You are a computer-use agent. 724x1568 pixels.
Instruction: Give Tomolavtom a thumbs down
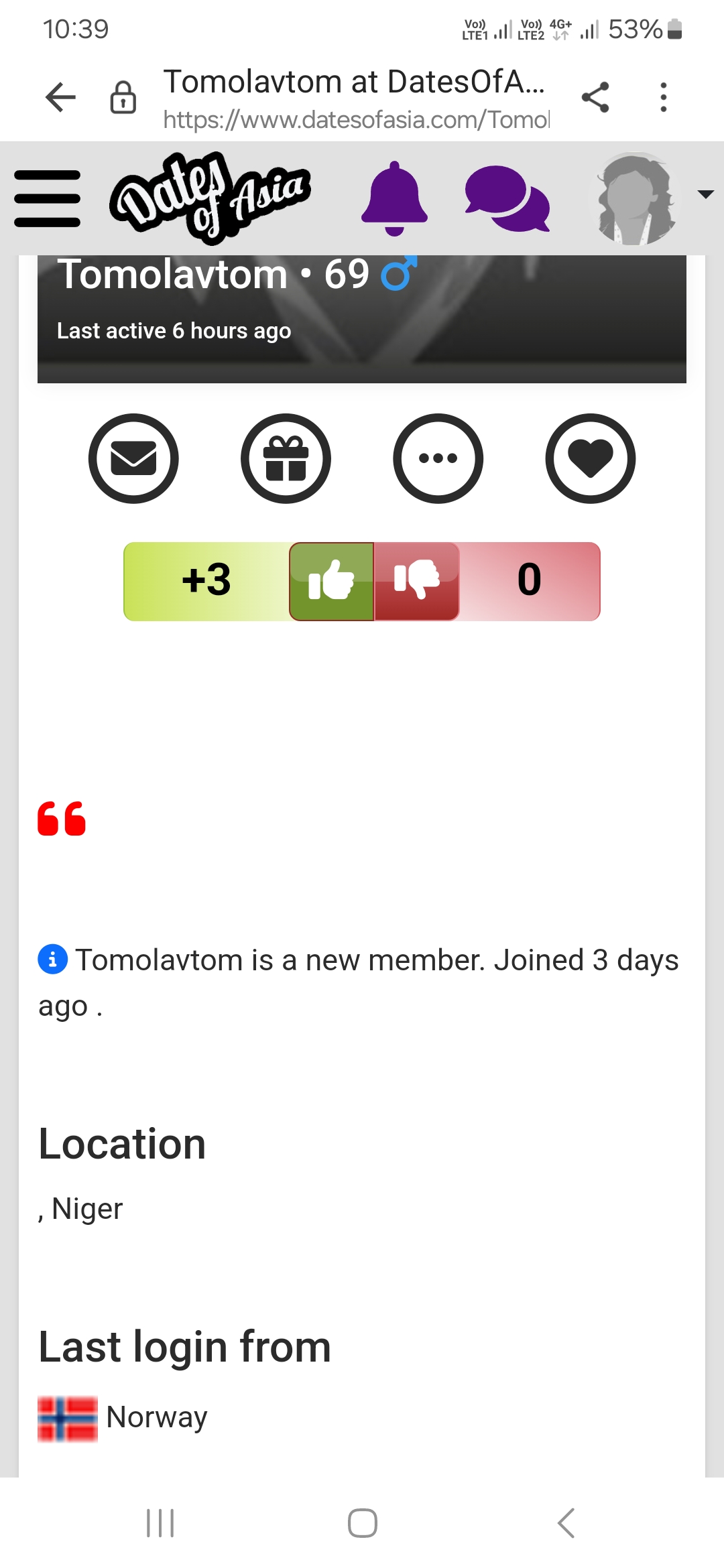coord(417,581)
